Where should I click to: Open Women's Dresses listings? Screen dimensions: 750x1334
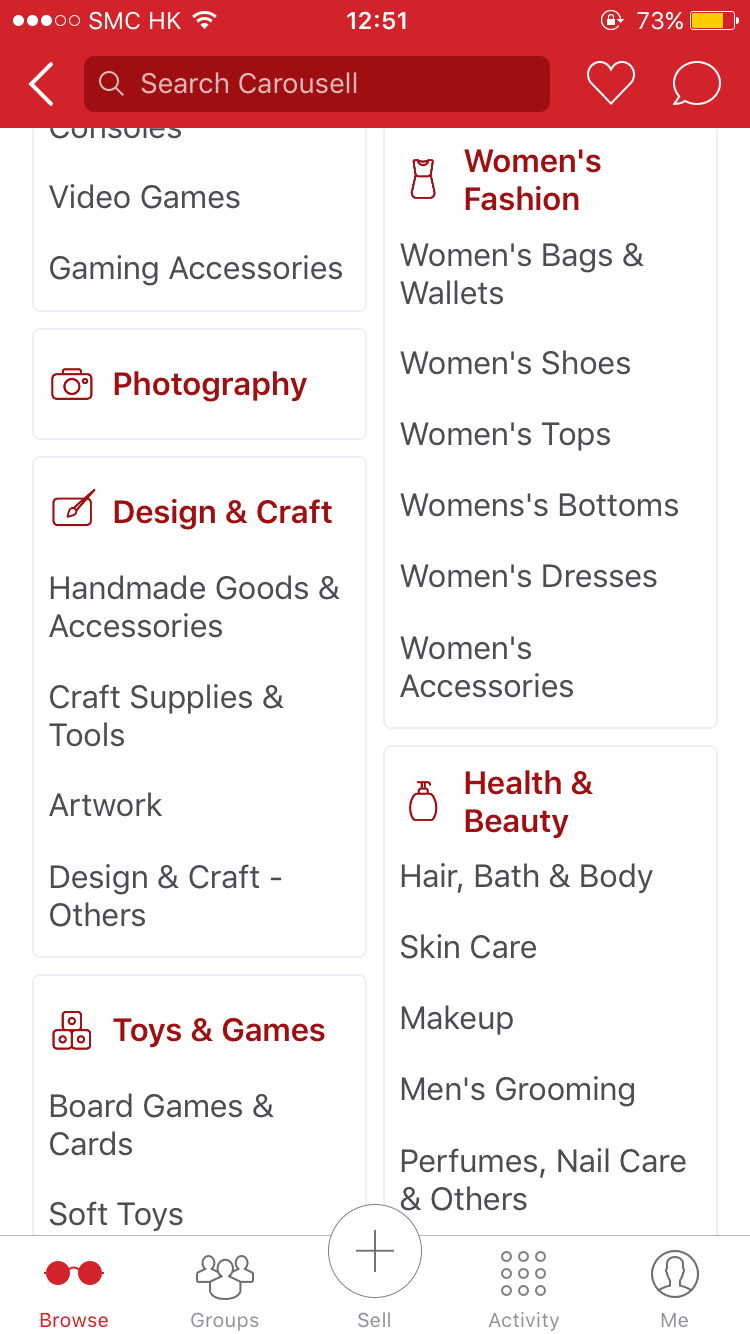coord(528,577)
